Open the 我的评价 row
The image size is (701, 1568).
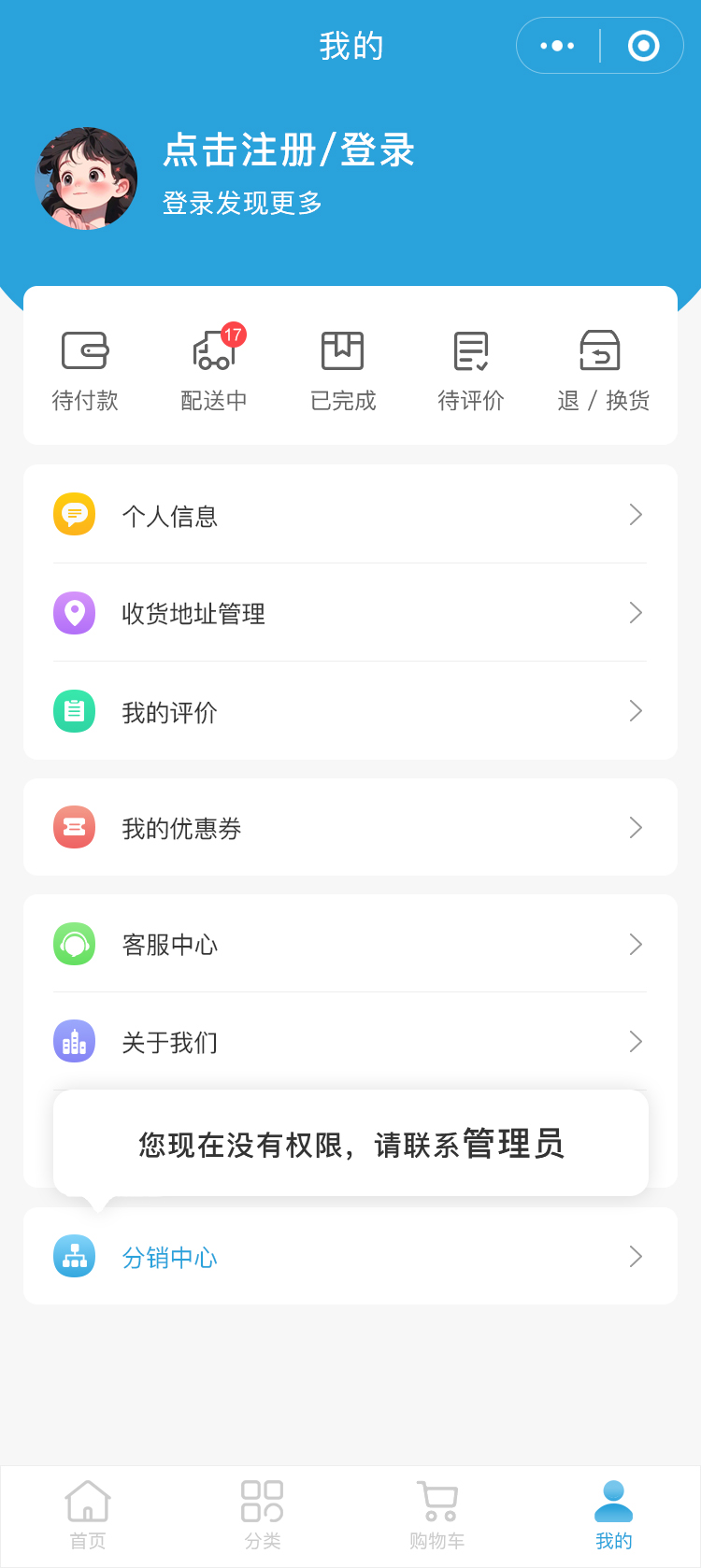click(350, 711)
